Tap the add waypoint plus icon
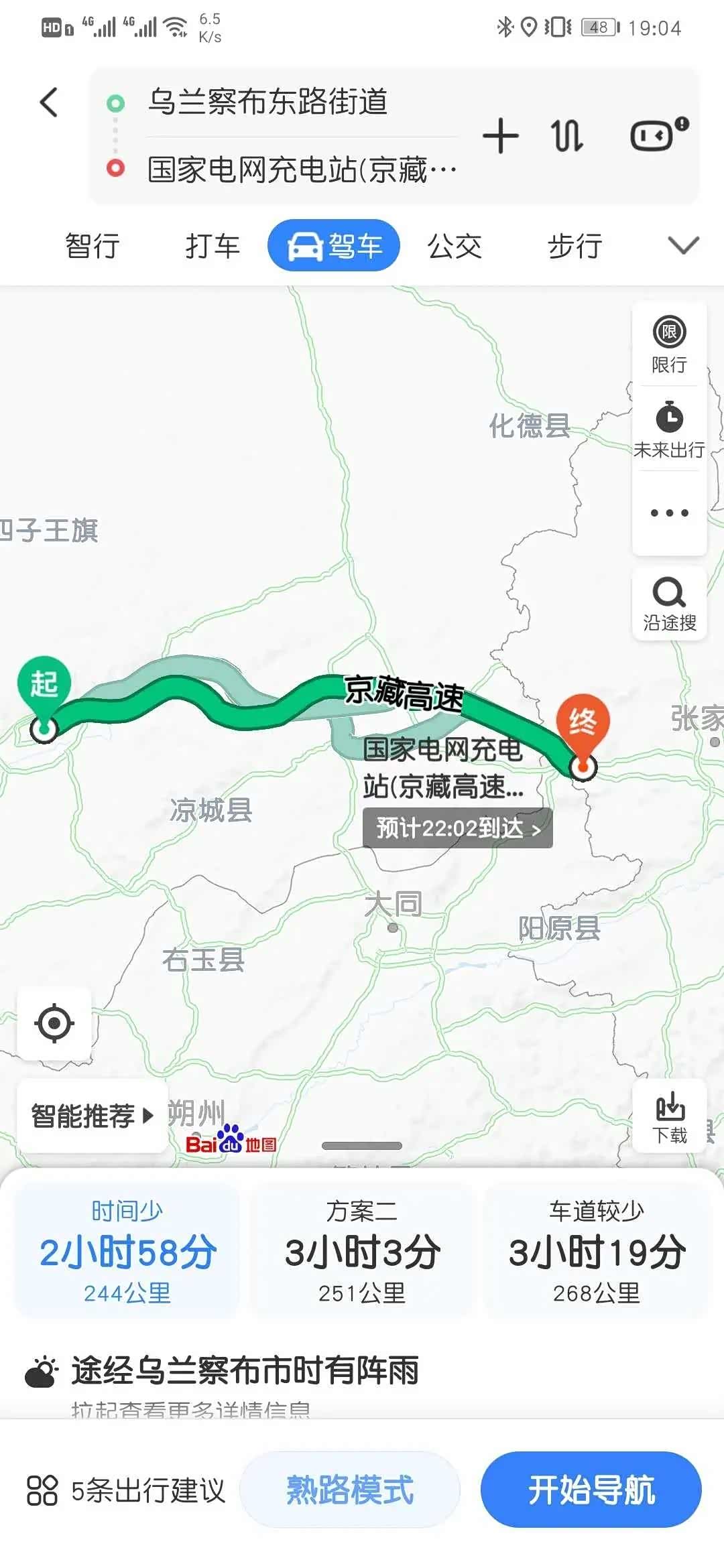The image size is (724, 1568). (501, 136)
